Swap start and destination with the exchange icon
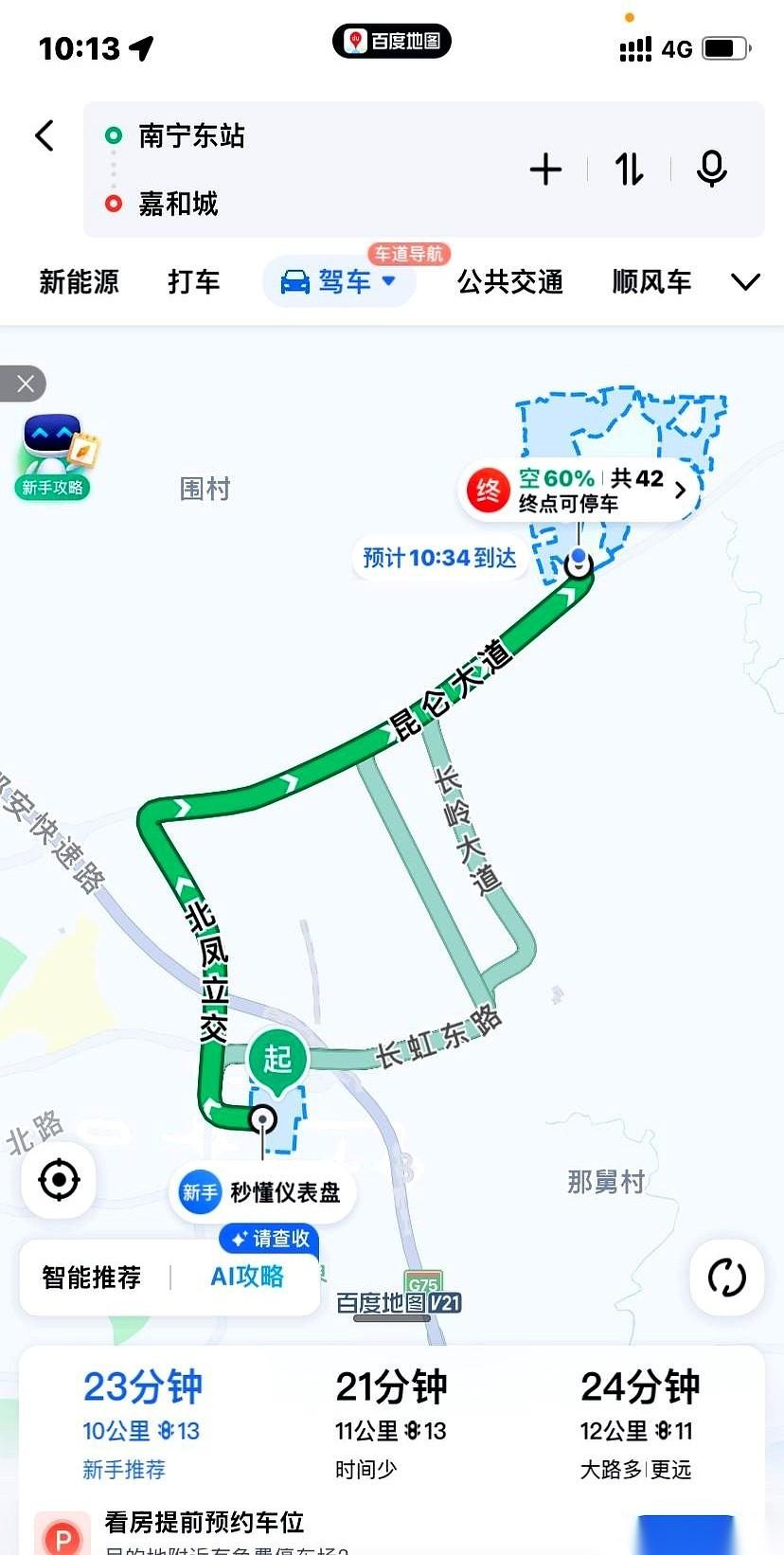 click(x=628, y=169)
